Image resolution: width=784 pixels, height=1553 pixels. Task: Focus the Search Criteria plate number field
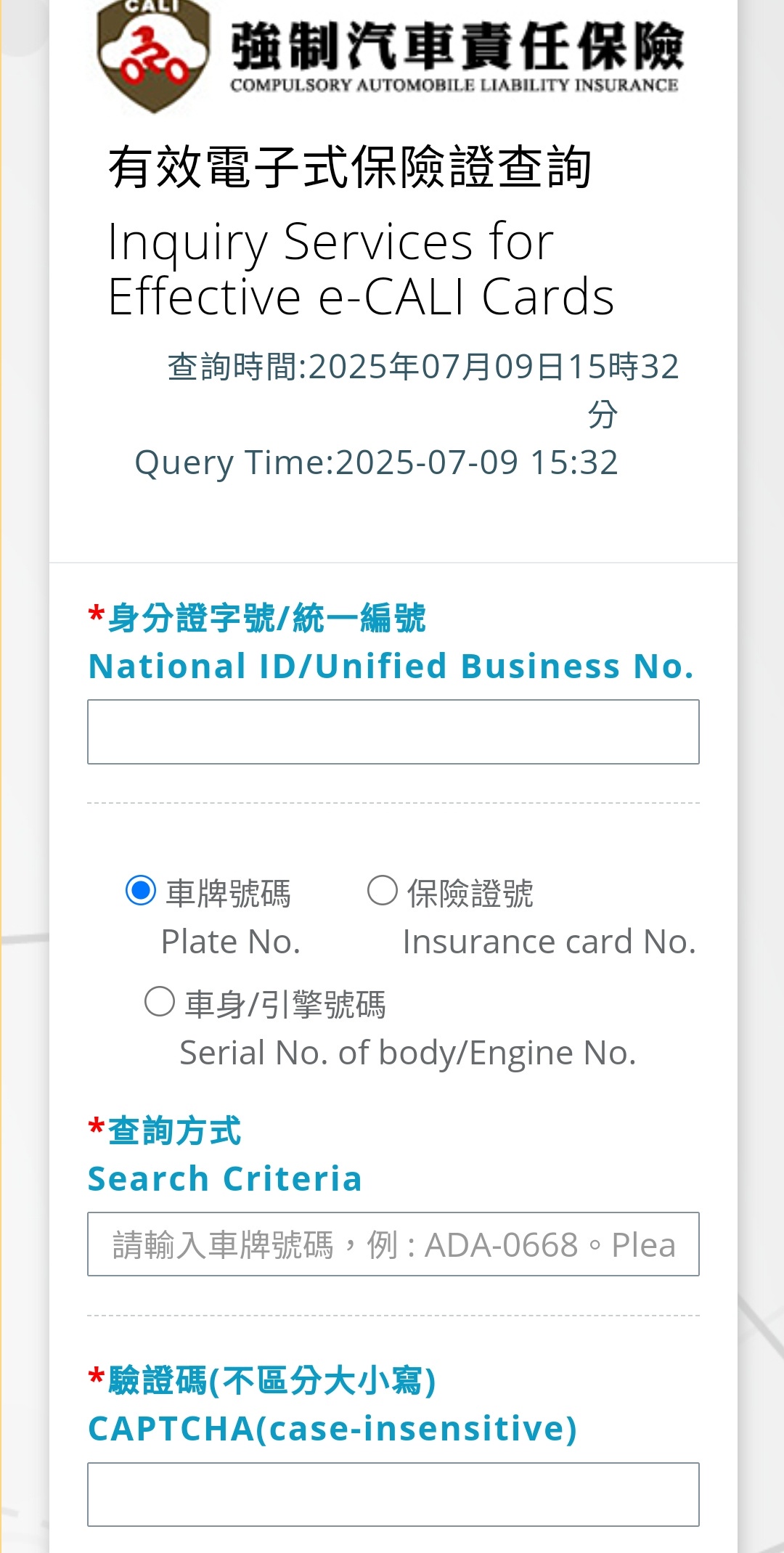click(393, 1244)
